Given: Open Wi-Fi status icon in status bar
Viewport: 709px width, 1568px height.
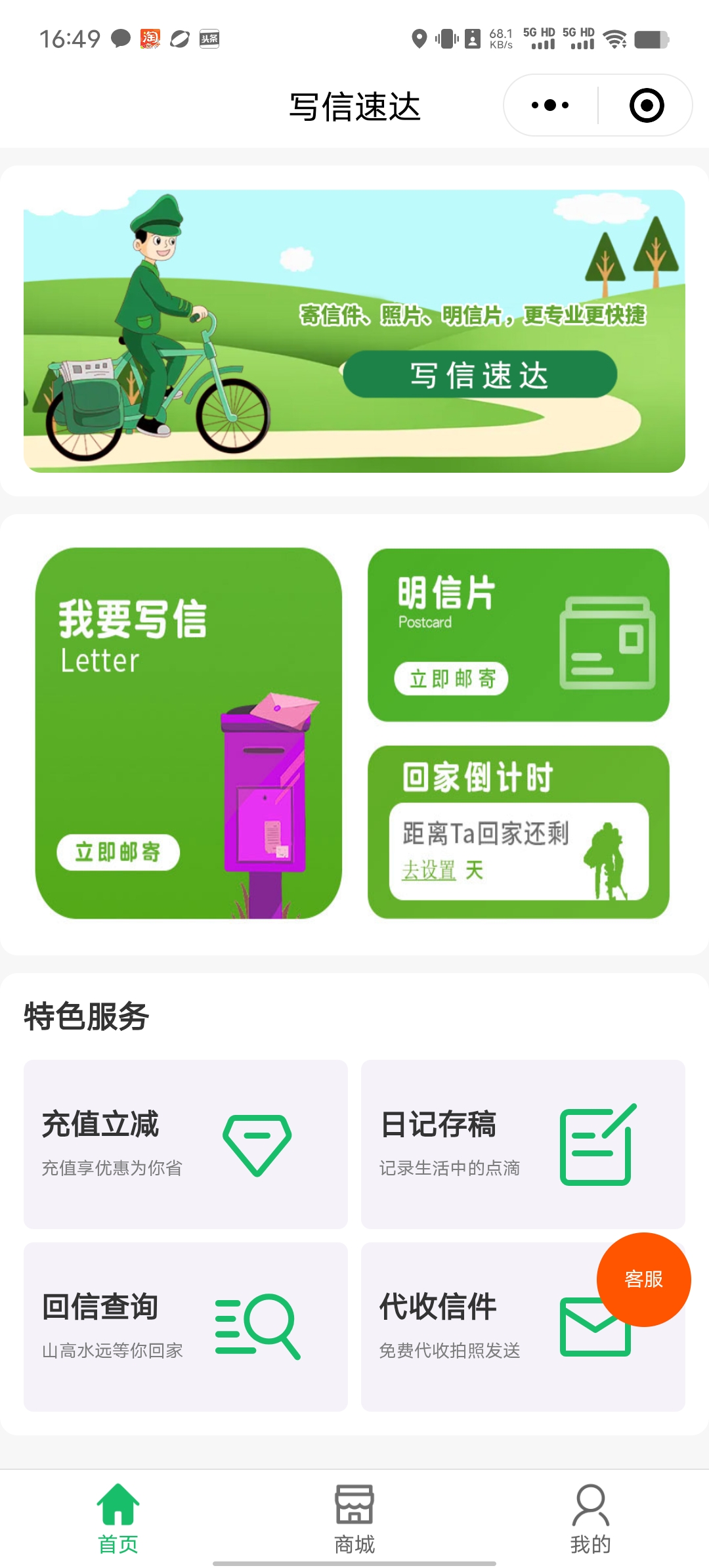Looking at the screenshot, I should click(614, 39).
